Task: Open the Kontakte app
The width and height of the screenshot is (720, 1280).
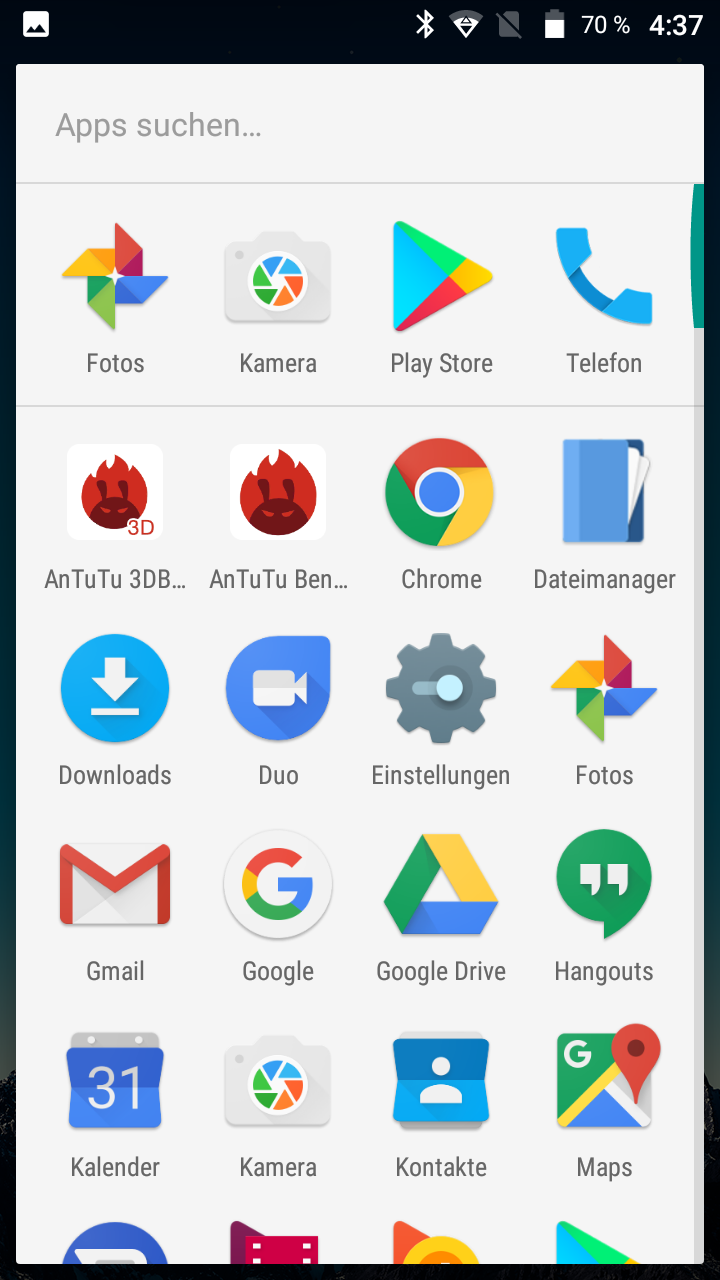Action: [x=441, y=1082]
